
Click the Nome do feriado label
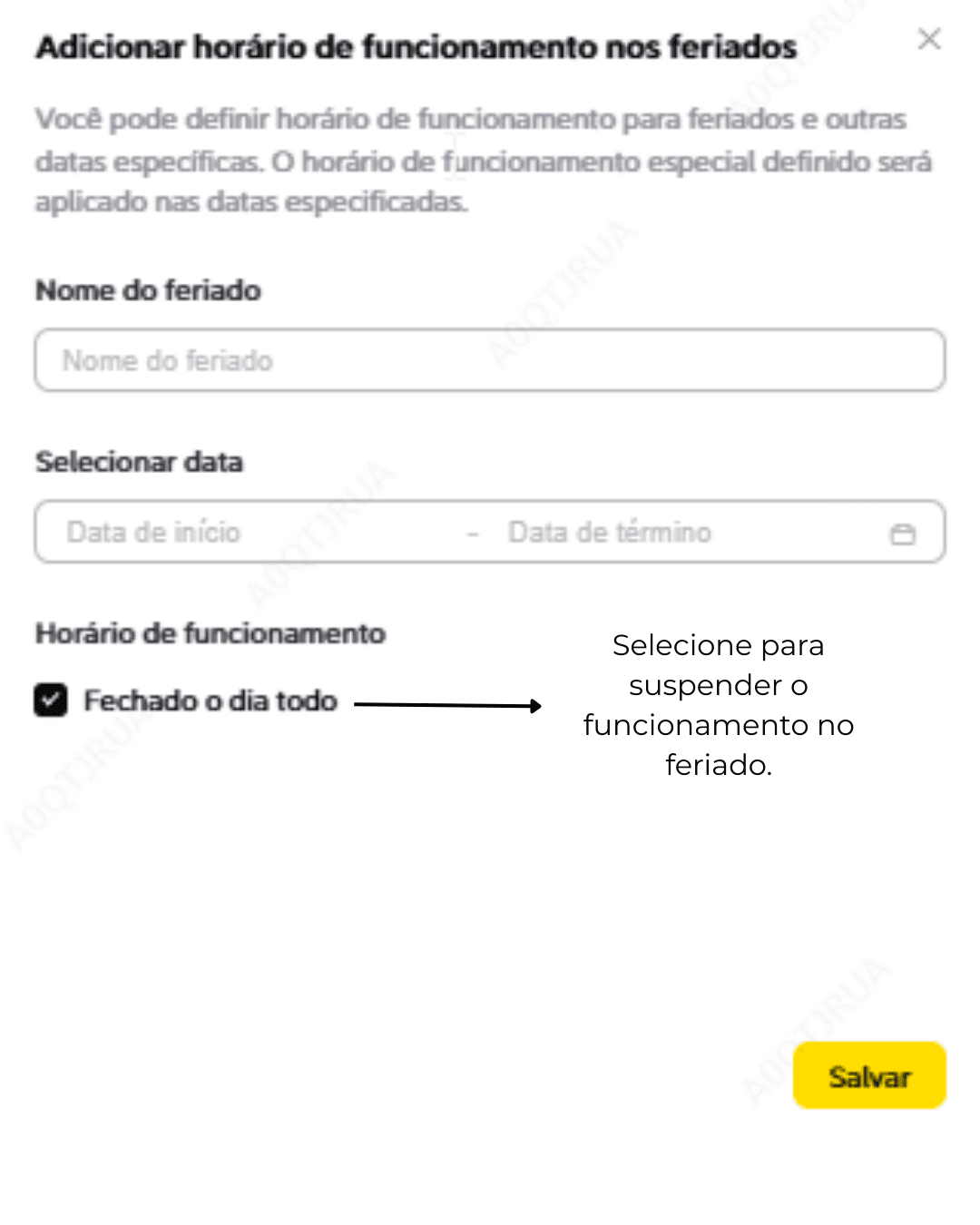click(x=147, y=290)
